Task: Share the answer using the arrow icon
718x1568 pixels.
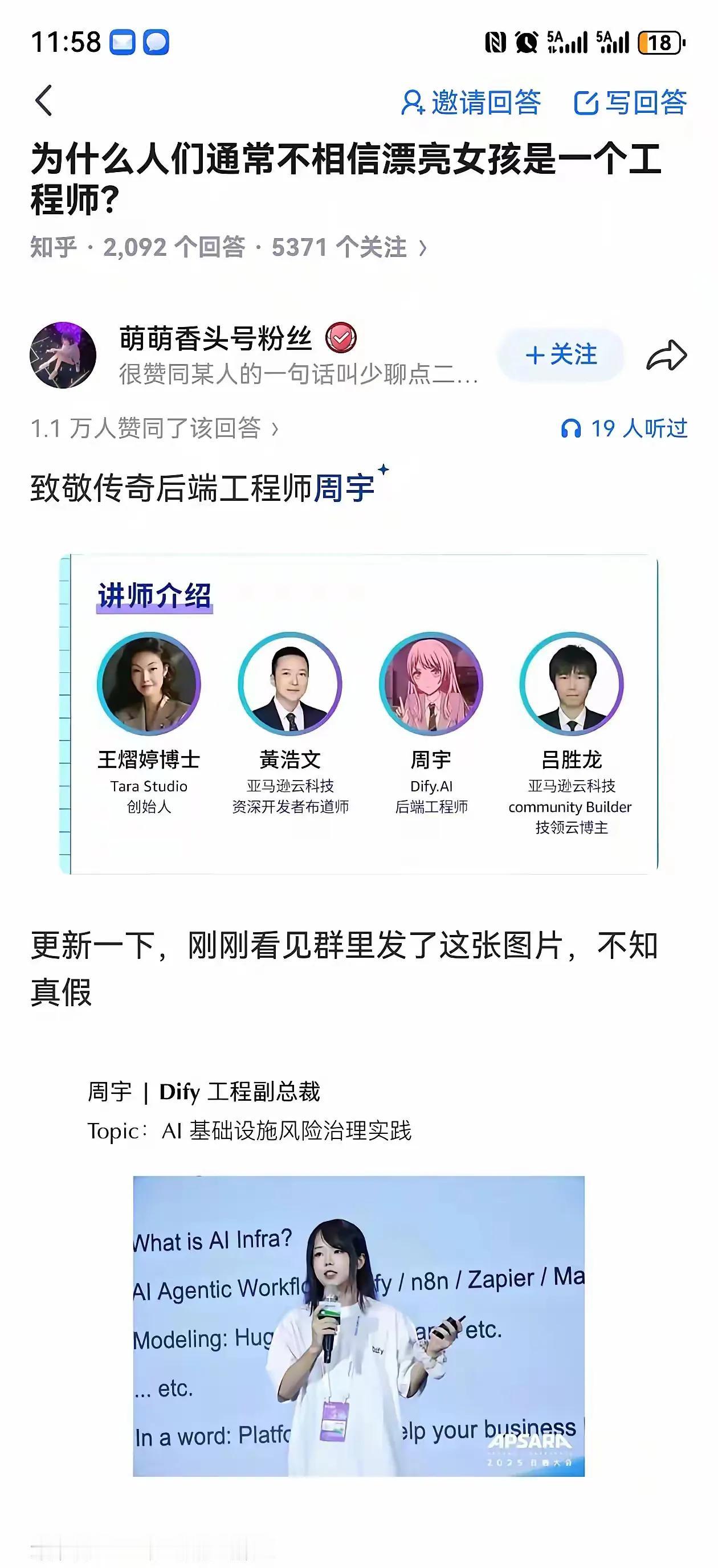Action: pos(667,357)
